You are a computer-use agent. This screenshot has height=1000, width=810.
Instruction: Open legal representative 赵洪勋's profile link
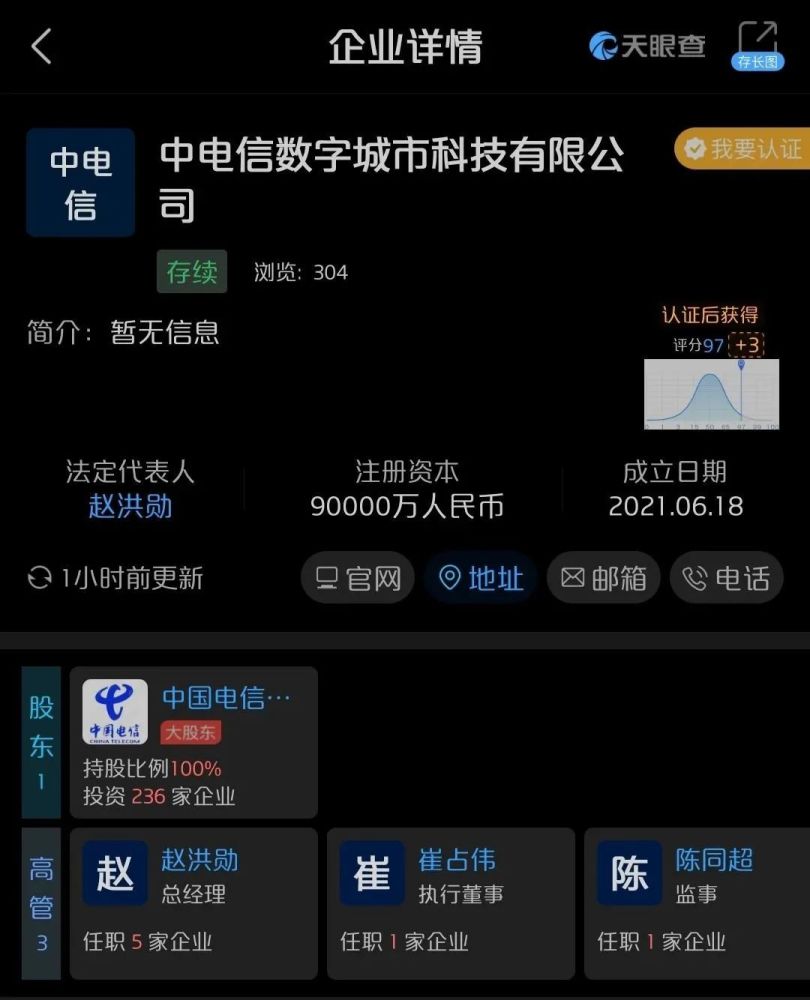click(x=130, y=506)
